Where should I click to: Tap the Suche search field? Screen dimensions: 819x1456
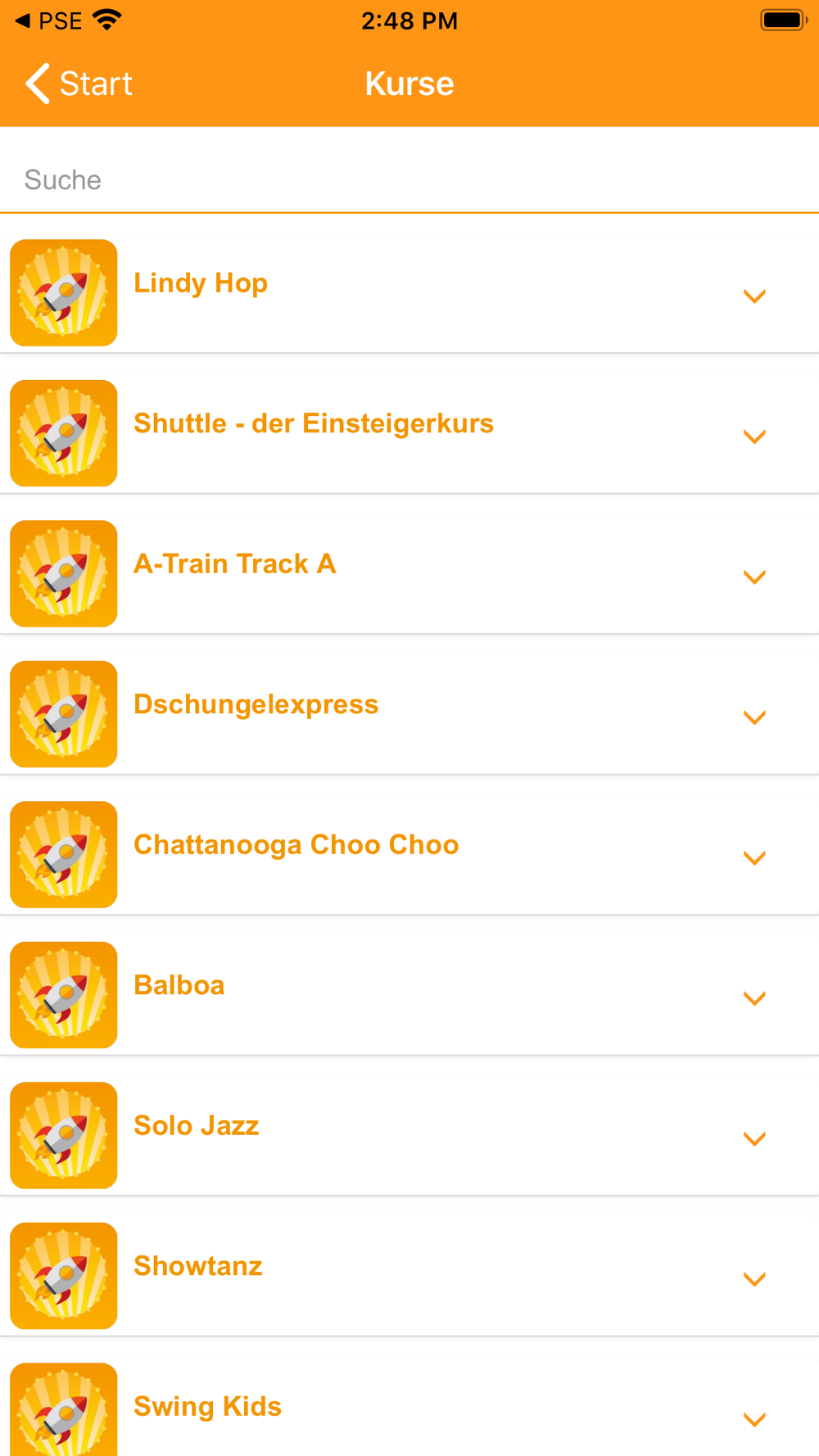[x=409, y=179]
